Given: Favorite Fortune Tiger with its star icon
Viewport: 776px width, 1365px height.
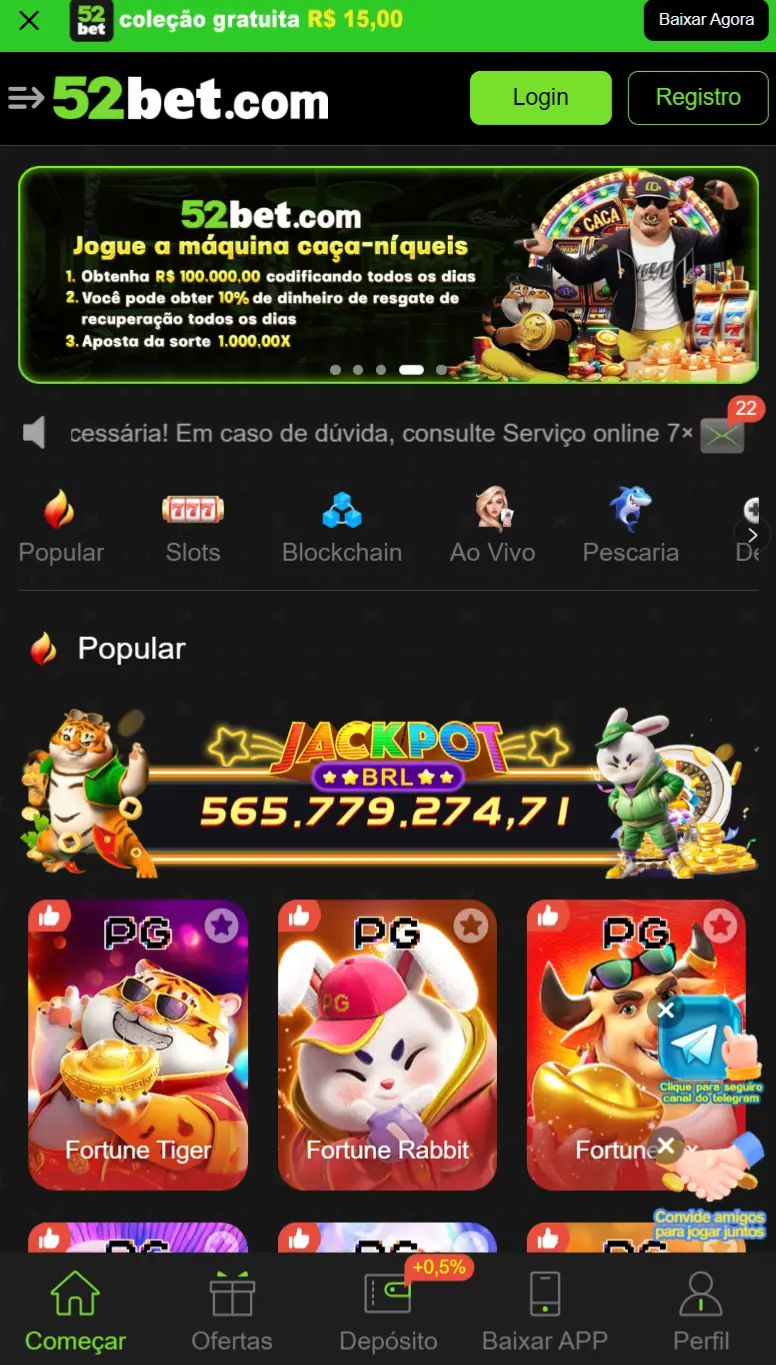Looking at the screenshot, I should [x=222, y=926].
